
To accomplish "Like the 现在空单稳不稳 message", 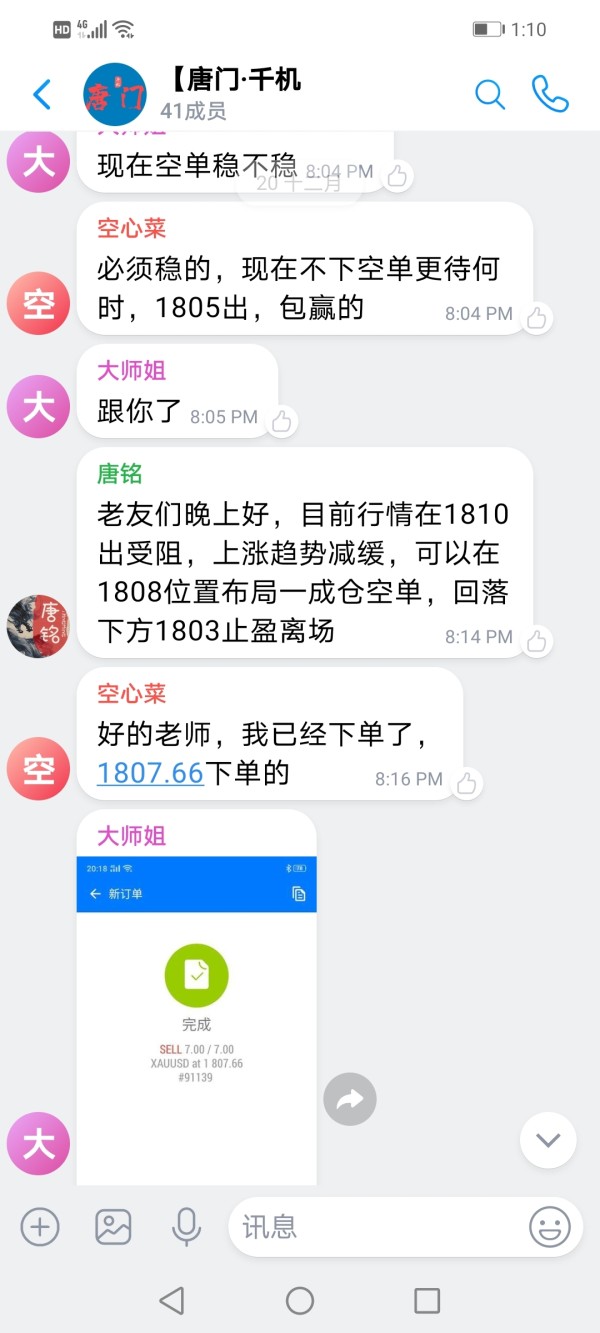I will click(398, 178).
